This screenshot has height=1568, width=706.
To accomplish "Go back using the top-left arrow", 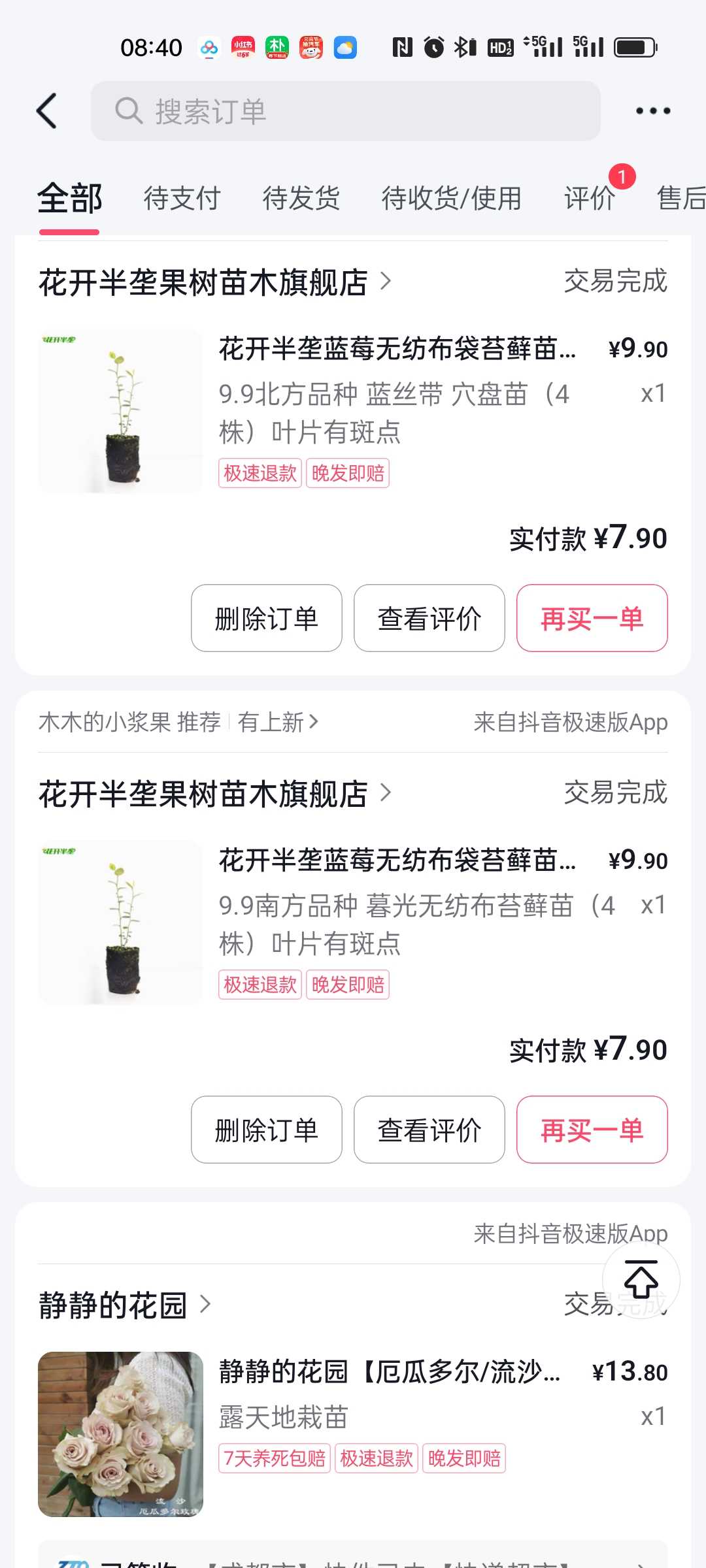I will point(46,110).
